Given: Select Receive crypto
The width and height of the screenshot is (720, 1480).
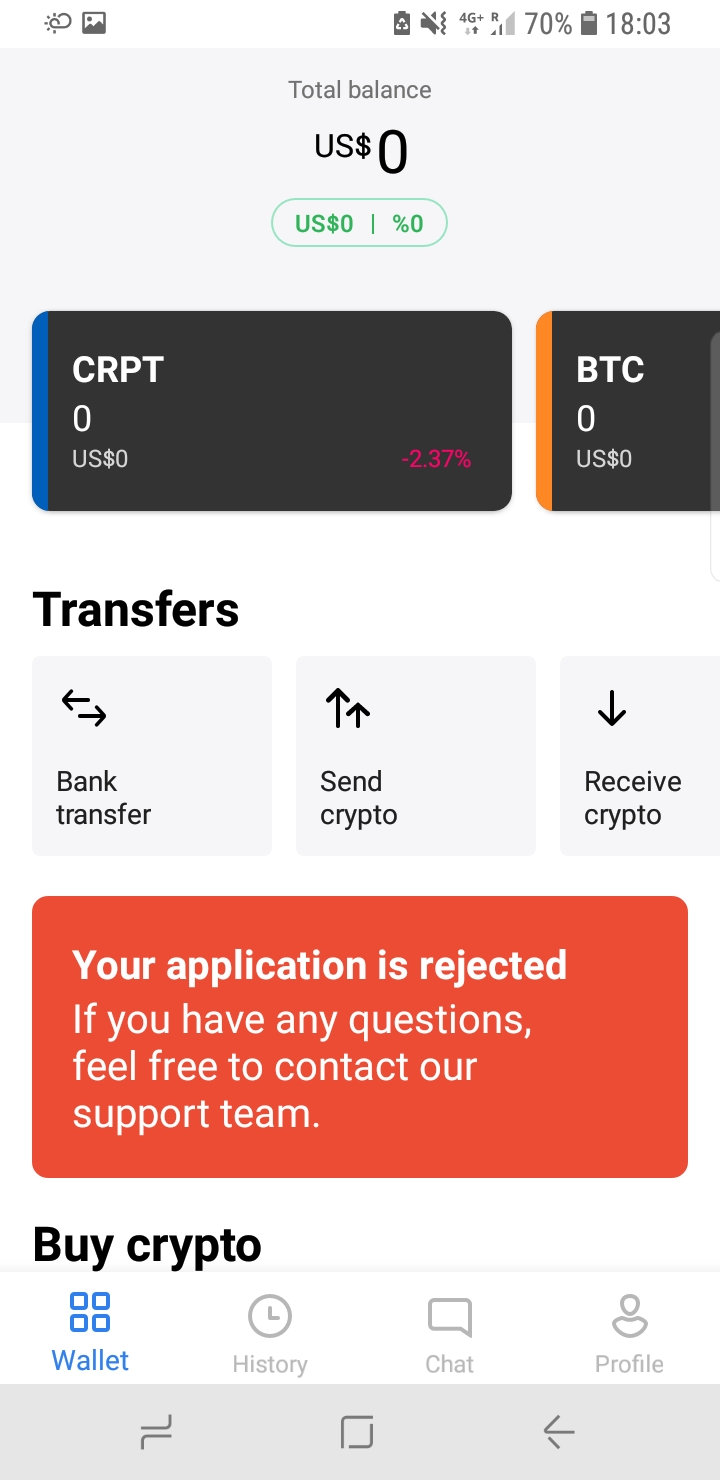Looking at the screenshot, I should 640,756.
